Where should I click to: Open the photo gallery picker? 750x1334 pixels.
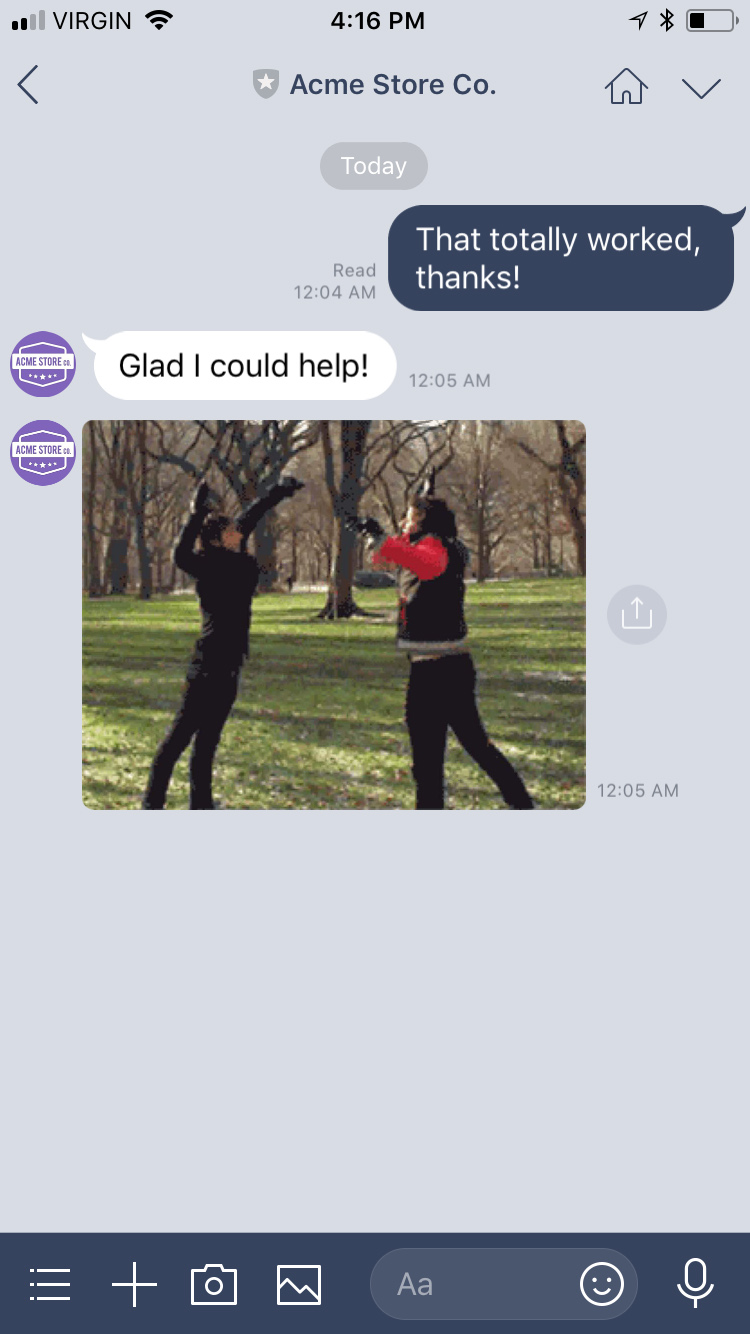299,1284
